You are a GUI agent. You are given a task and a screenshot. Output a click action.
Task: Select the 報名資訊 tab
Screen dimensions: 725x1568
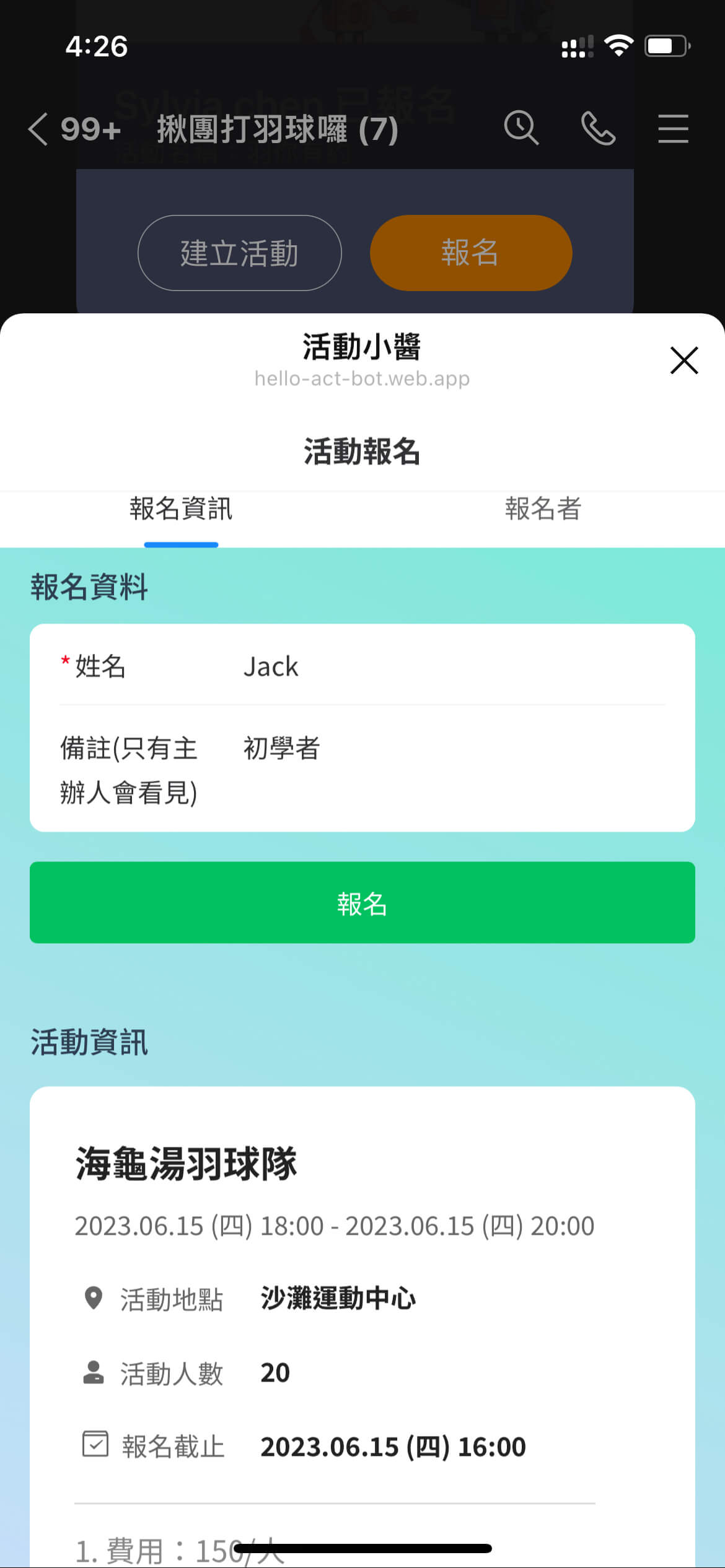(181, 510)
